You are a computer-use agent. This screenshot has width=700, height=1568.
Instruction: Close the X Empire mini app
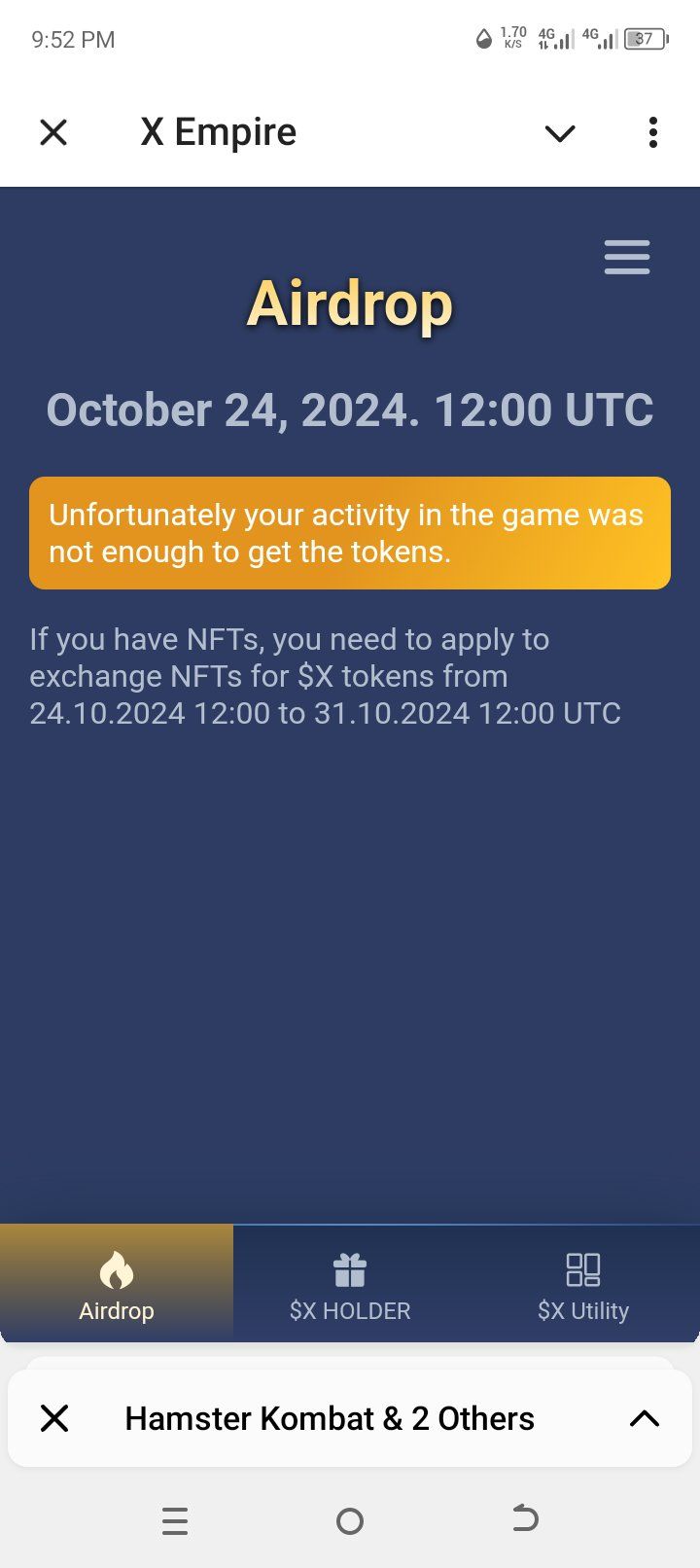point(53,132)
